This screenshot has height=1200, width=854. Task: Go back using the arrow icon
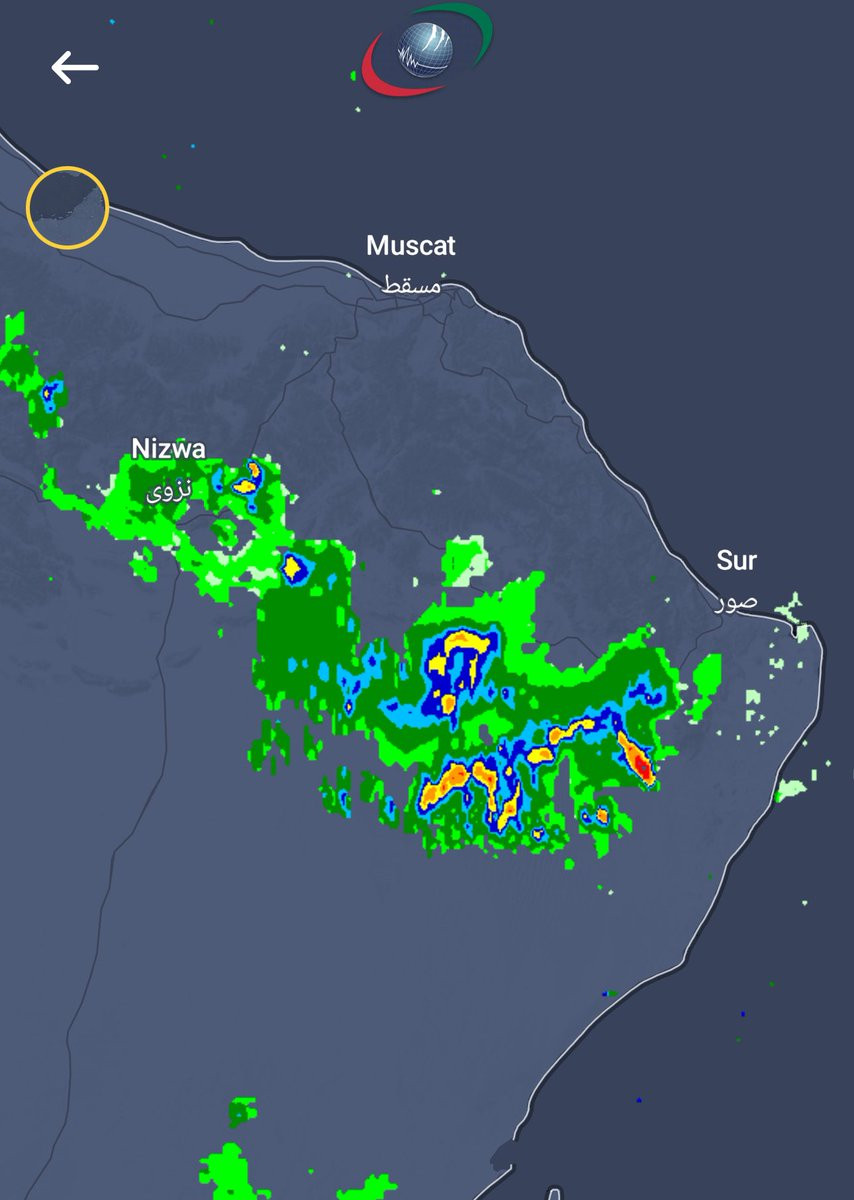point(75,68)
